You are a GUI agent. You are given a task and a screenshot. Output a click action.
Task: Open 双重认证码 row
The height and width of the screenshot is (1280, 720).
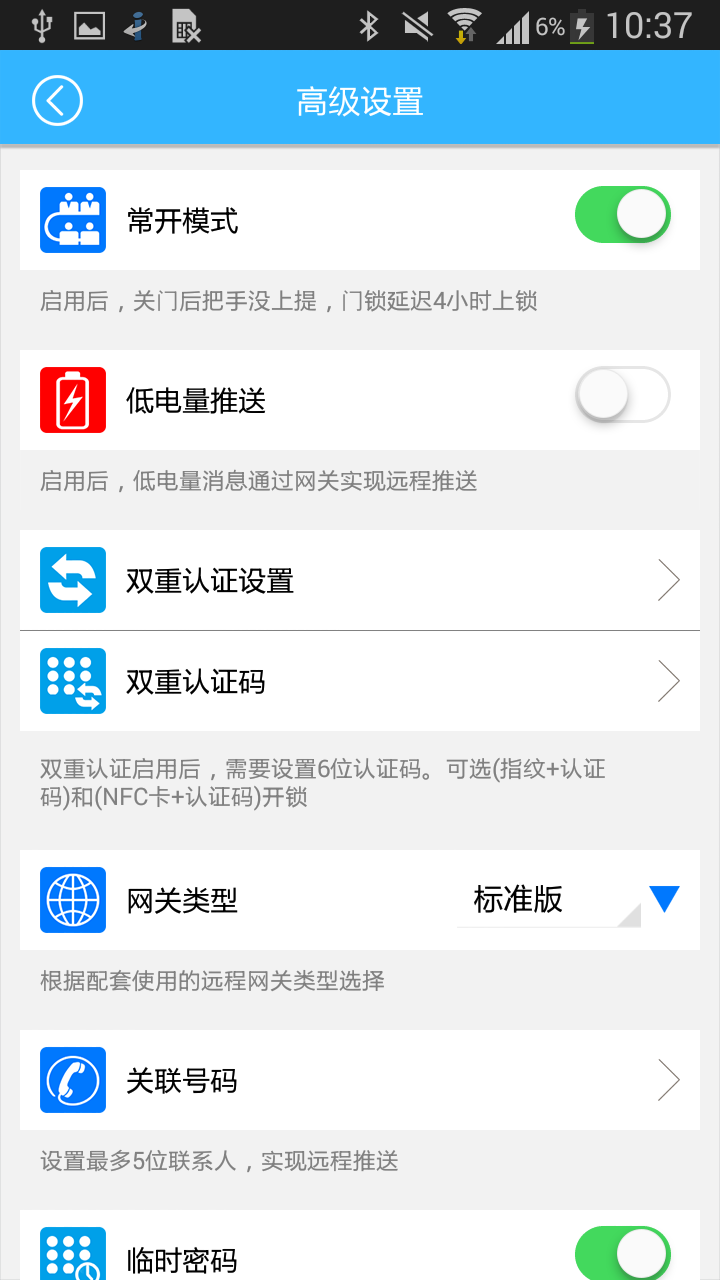(x=360, y=682)
